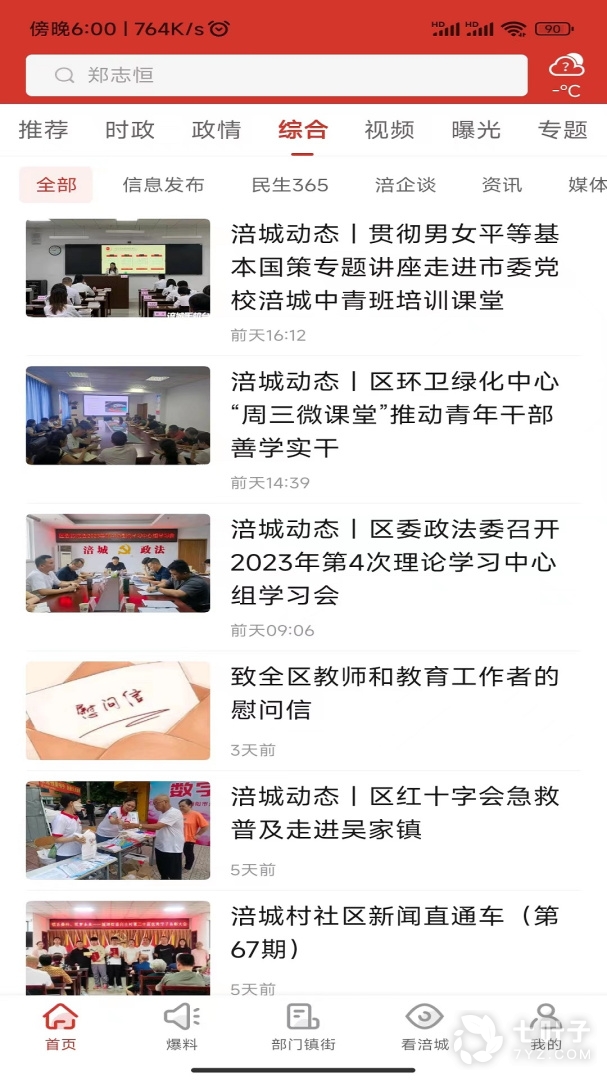Screen dimensions: 607x1080
Task: Open article on 区委政法委理论学习中心组学习会
Action: tap(394, 561)
